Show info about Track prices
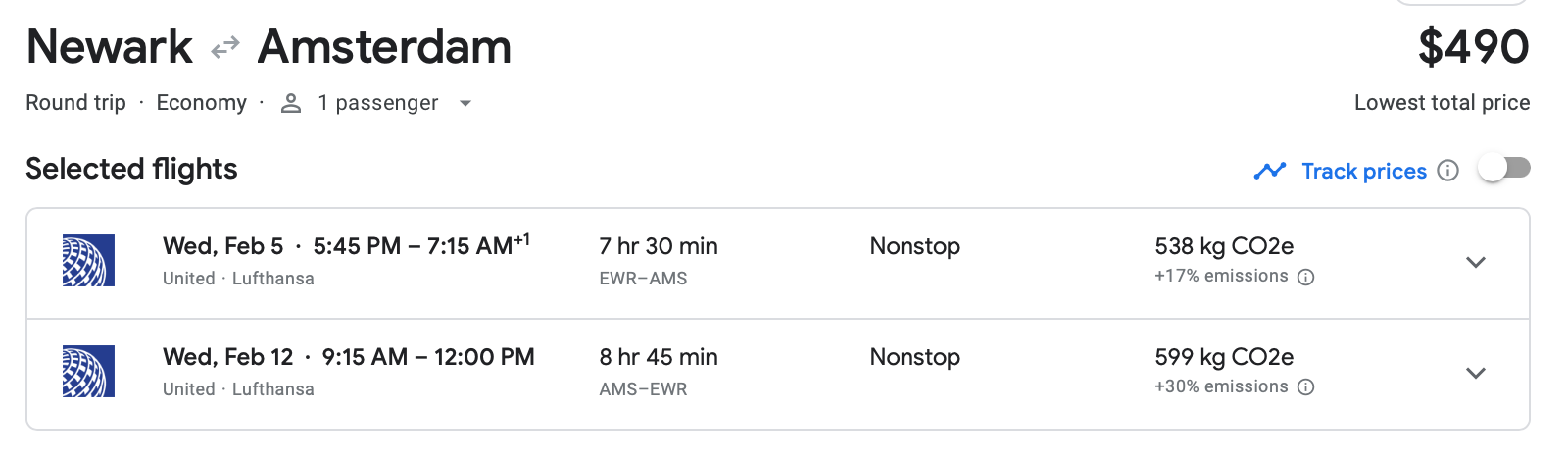Viewport: 1568px width, 463px height. pyautogui.click(x=1447, y=171)
